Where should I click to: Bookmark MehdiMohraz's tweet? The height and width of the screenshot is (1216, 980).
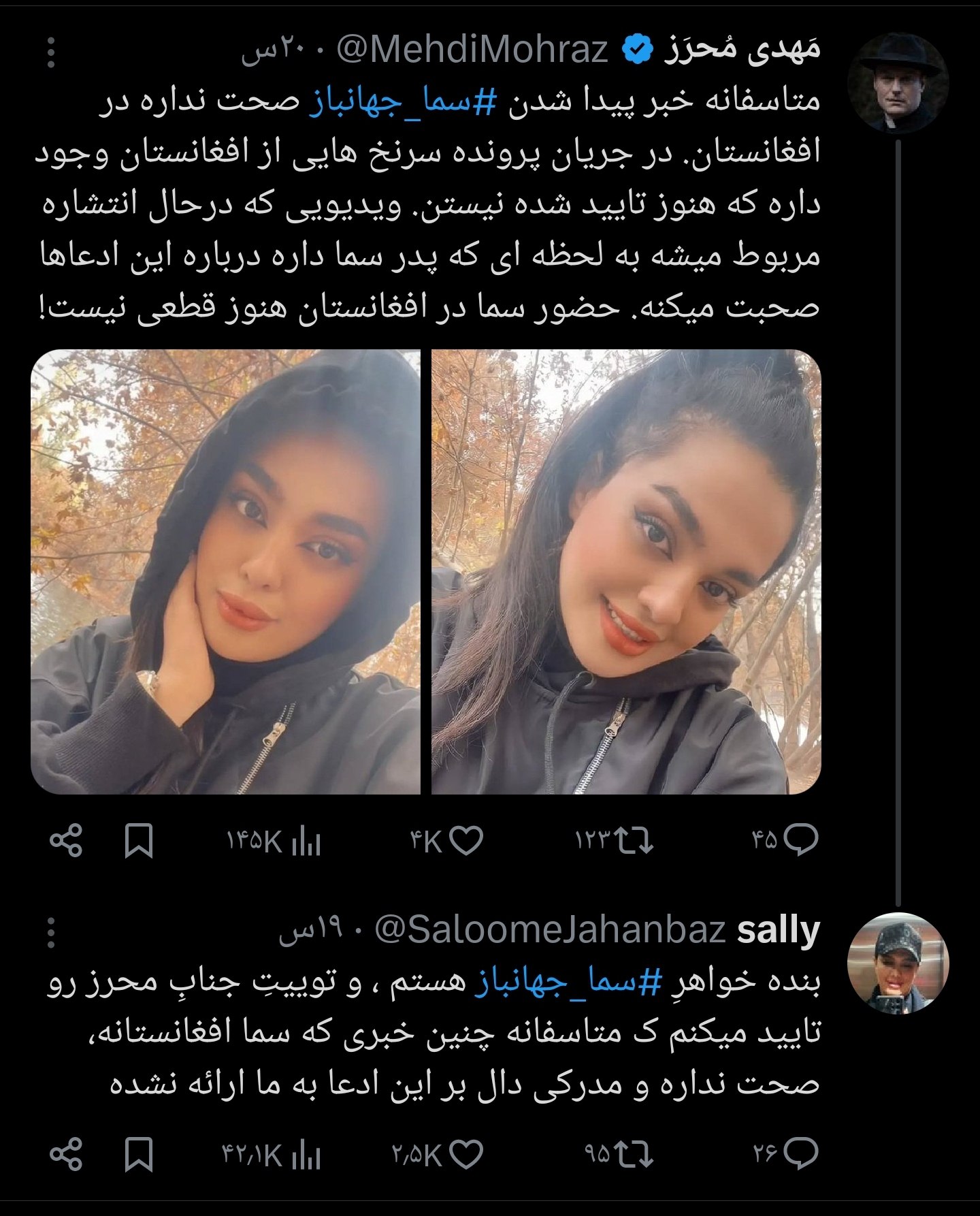click(138, 841)
